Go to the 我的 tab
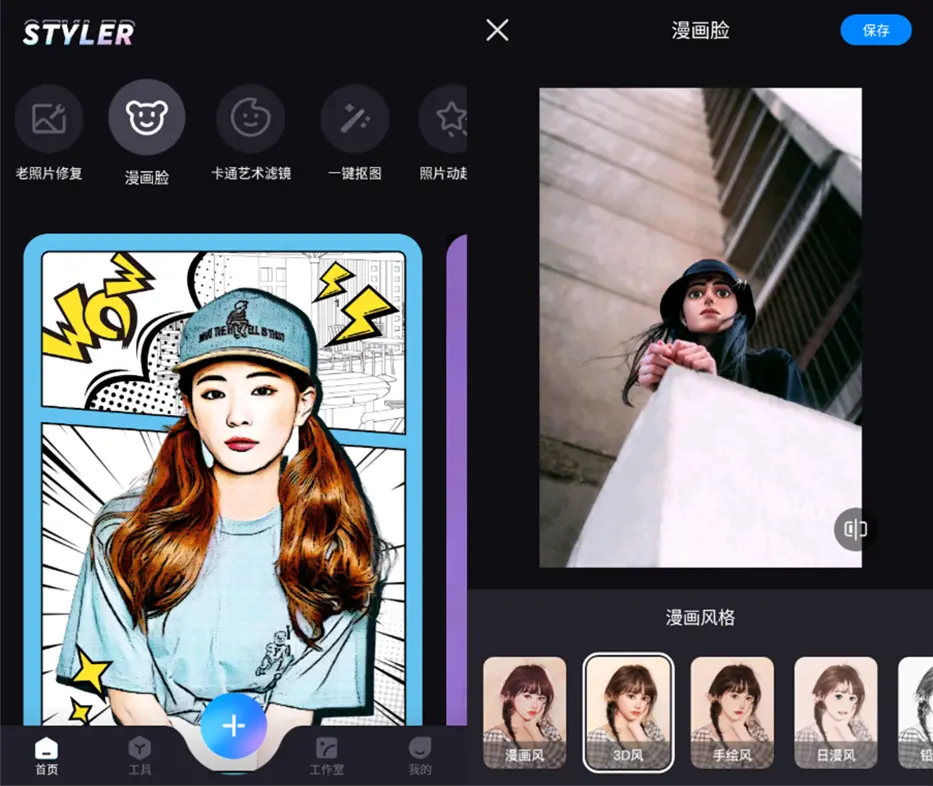This screenshot has width=933, height=786. click(x=420, y=755)
